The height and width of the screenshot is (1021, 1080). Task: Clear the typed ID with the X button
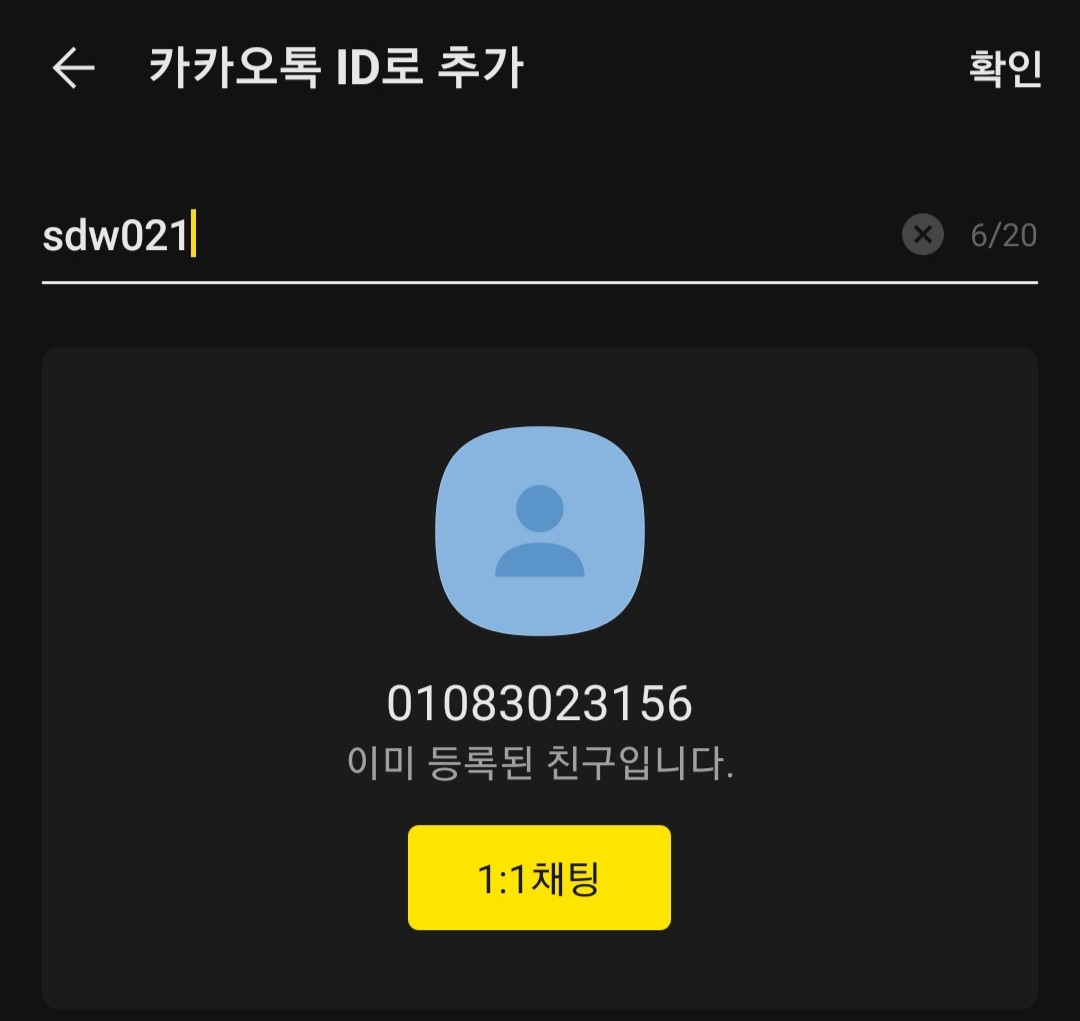(x=922, y=235)
